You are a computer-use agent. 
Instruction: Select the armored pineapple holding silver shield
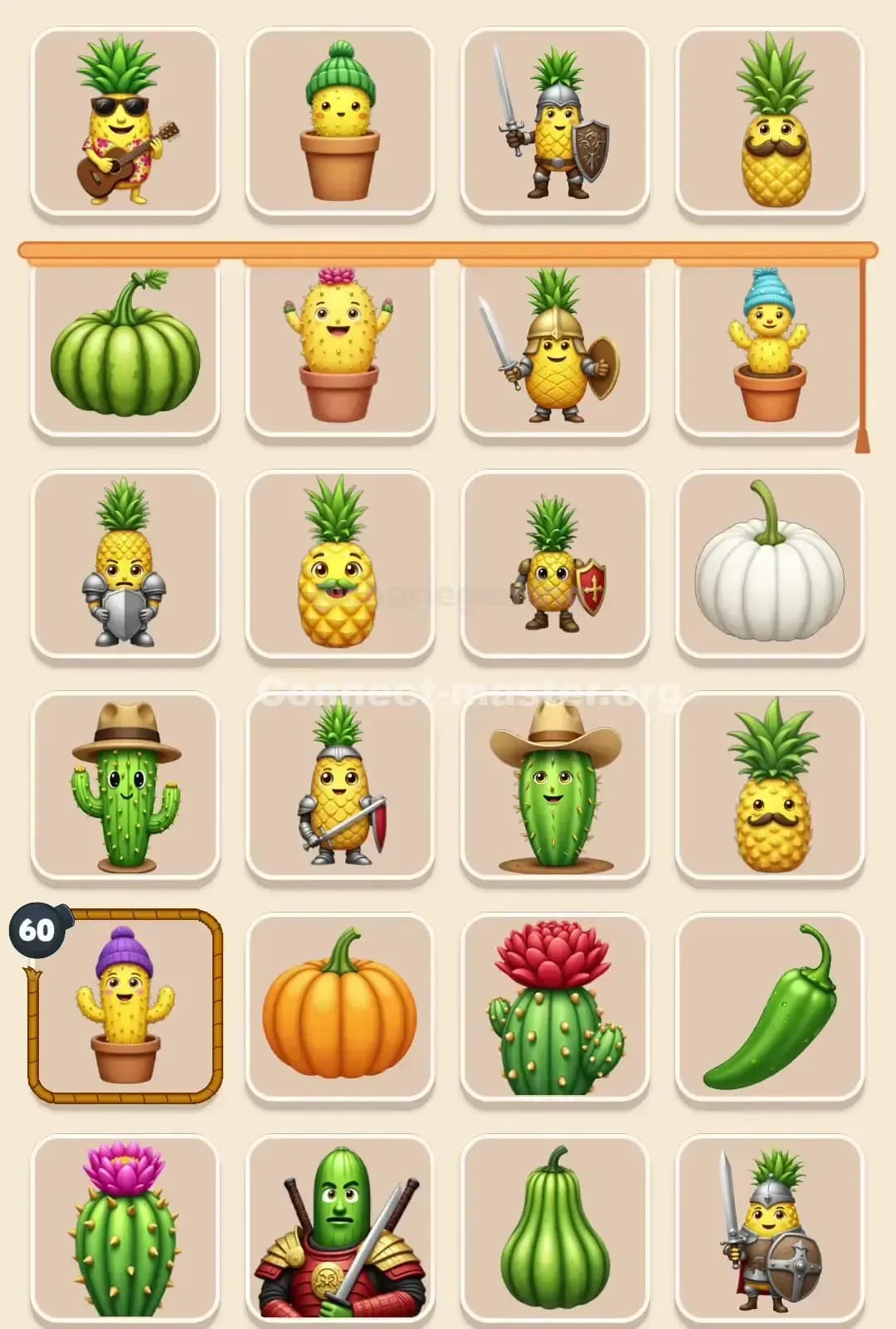[123, 564]
